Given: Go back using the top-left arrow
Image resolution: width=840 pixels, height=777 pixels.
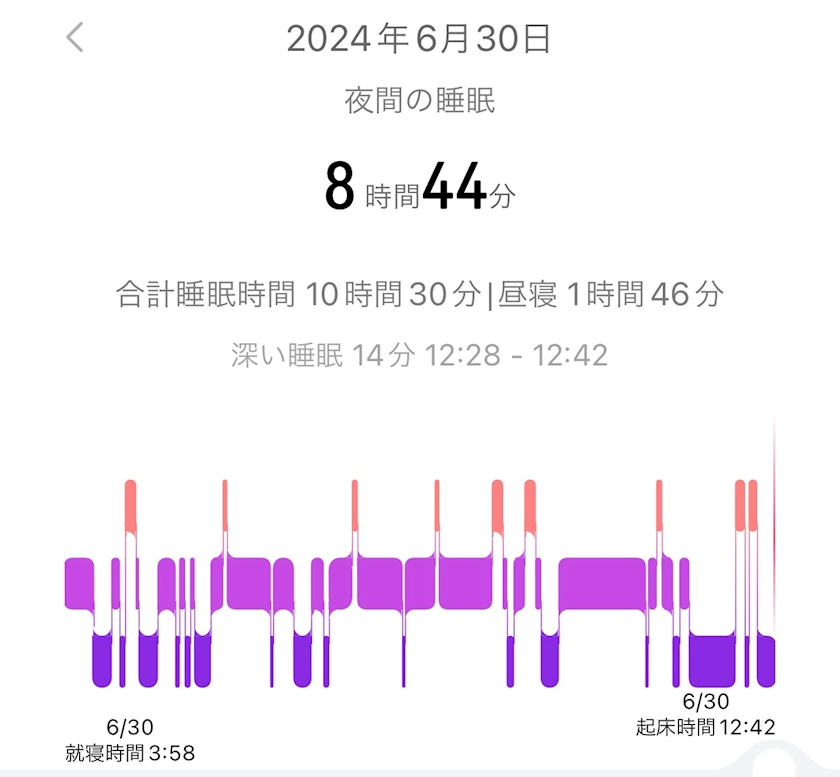Looking at the screenshot, I should pyautogui.click(x=74, y=38).
